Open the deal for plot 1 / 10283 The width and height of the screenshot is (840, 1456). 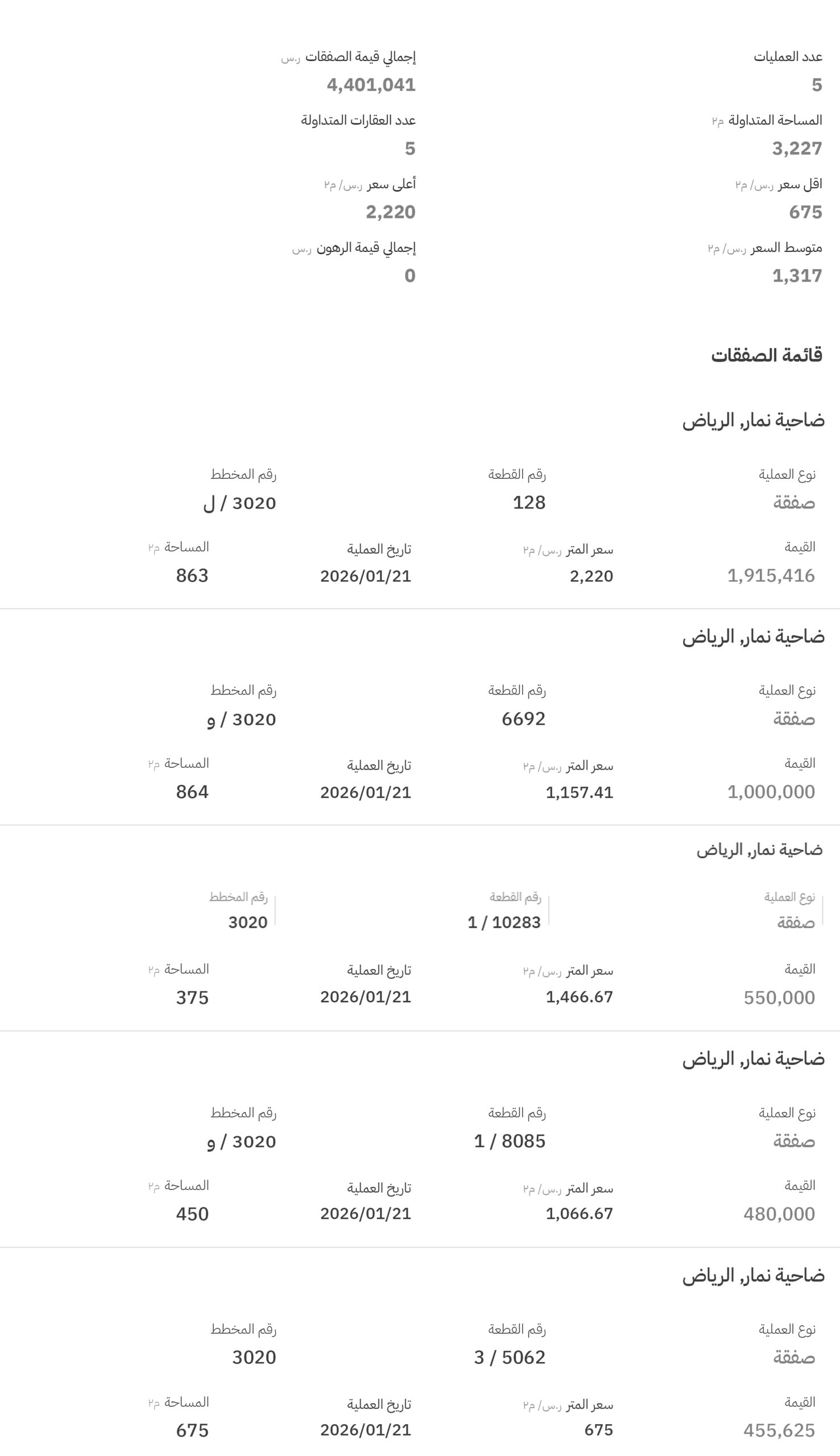coord(504,923)
